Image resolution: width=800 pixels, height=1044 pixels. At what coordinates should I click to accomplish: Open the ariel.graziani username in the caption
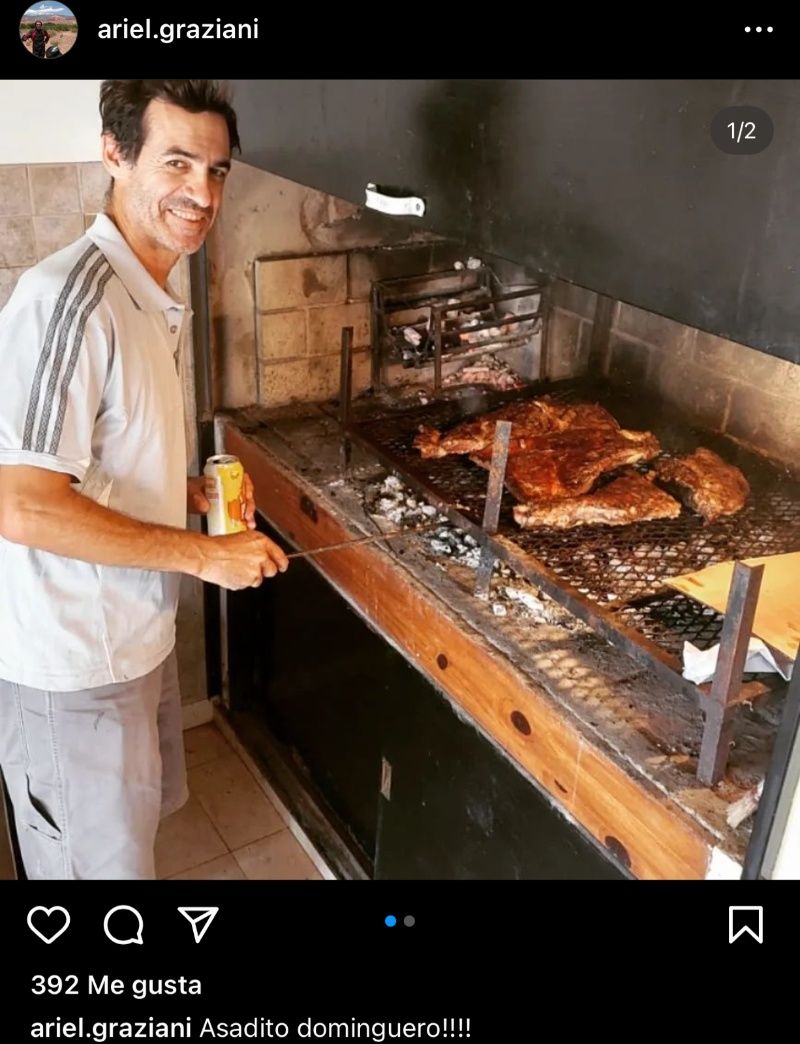tap(110, 1028)
